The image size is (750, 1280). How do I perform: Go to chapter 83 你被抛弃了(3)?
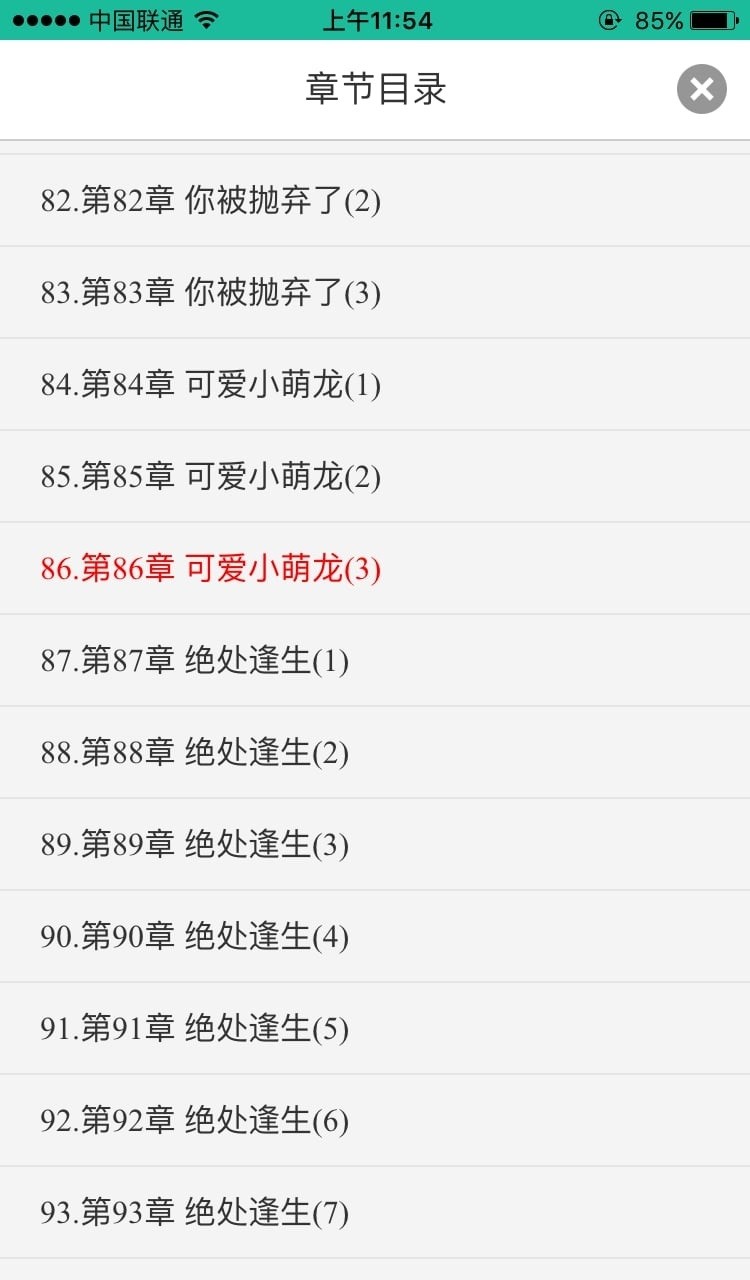[x=211, y=293]
